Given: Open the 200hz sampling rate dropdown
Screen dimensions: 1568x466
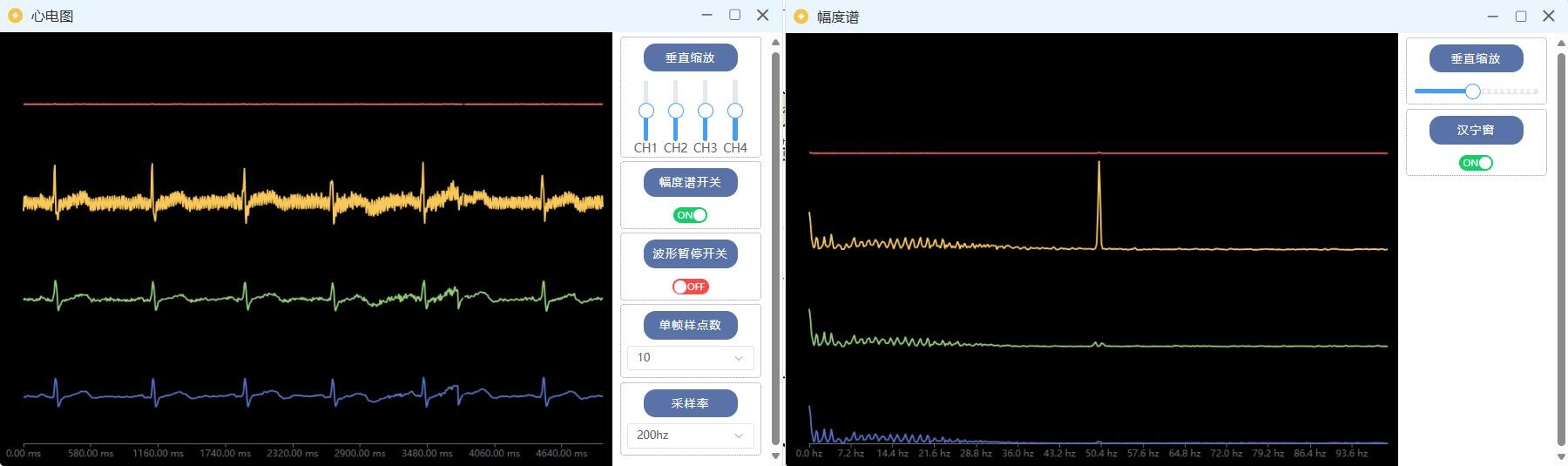Looking at the screenshot, I should [690, 436].
